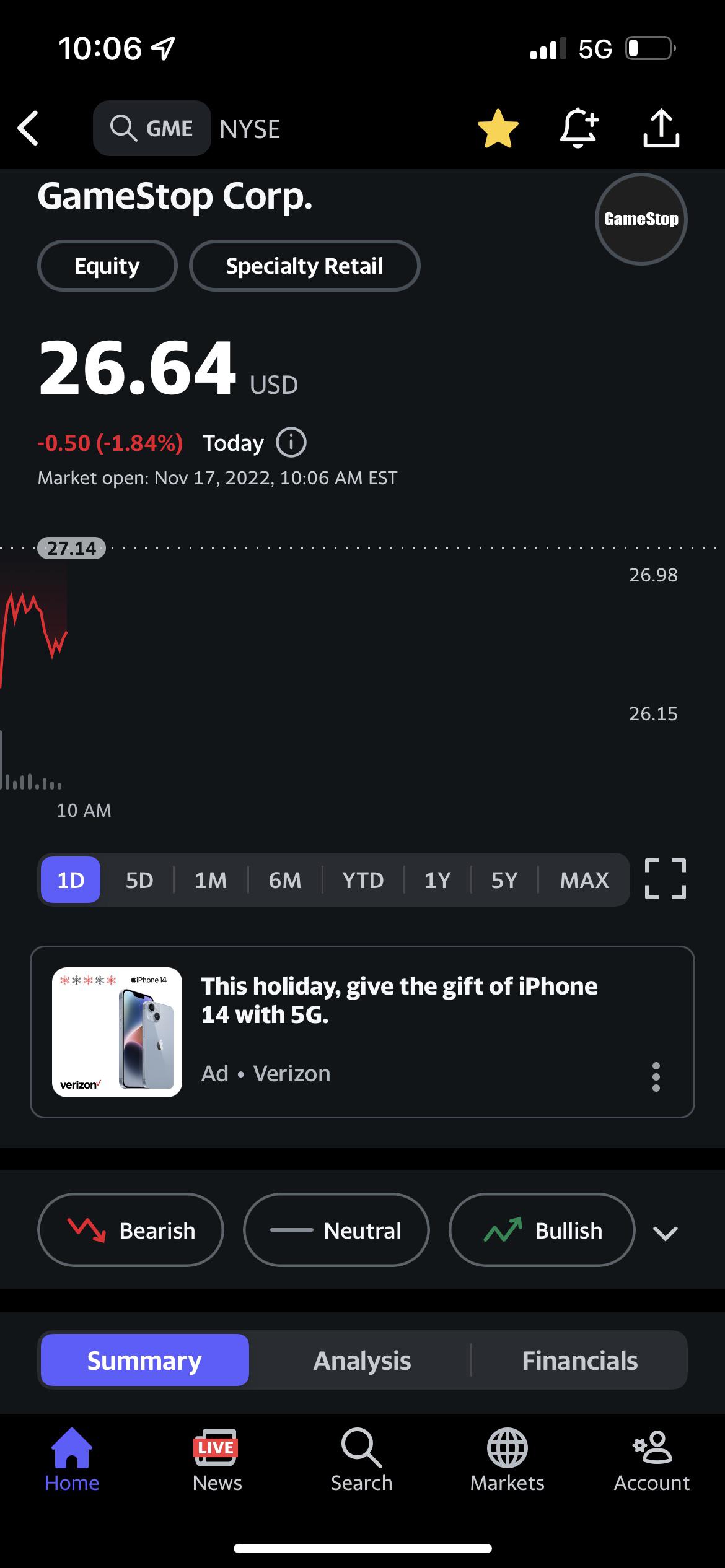Switch to the Analysis tab
Viewport: 725px width, 1568px height.
pyautogui.click(x=362, y=1360)
